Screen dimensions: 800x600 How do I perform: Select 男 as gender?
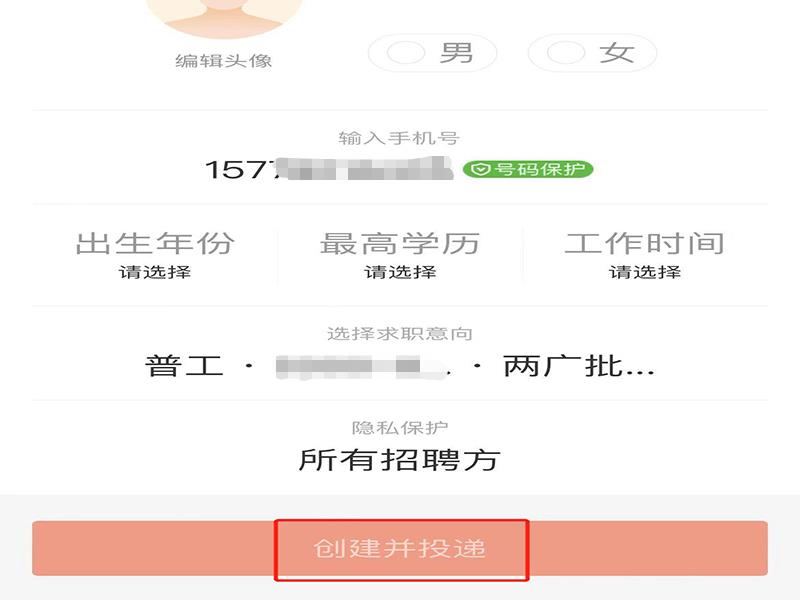point(432,53)
